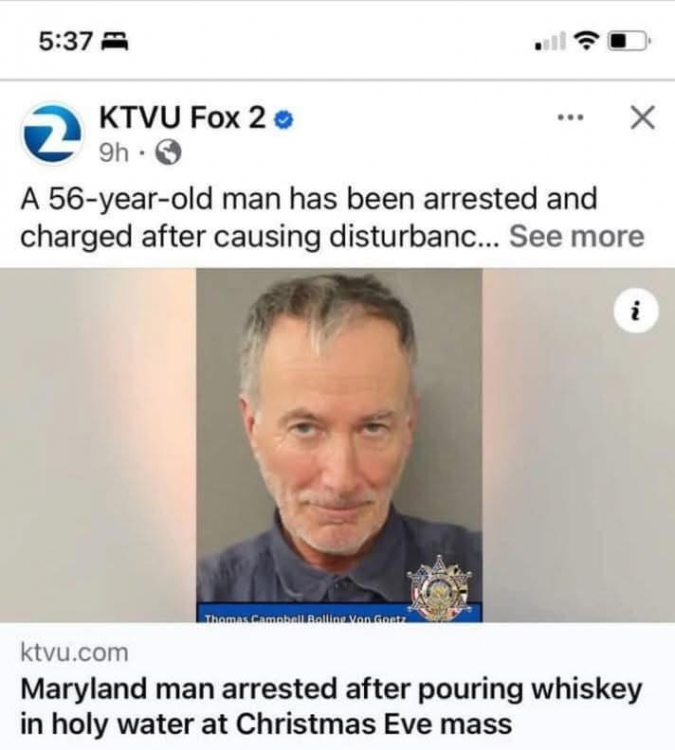Open the post's three-dot options menu

pos(571,118)
